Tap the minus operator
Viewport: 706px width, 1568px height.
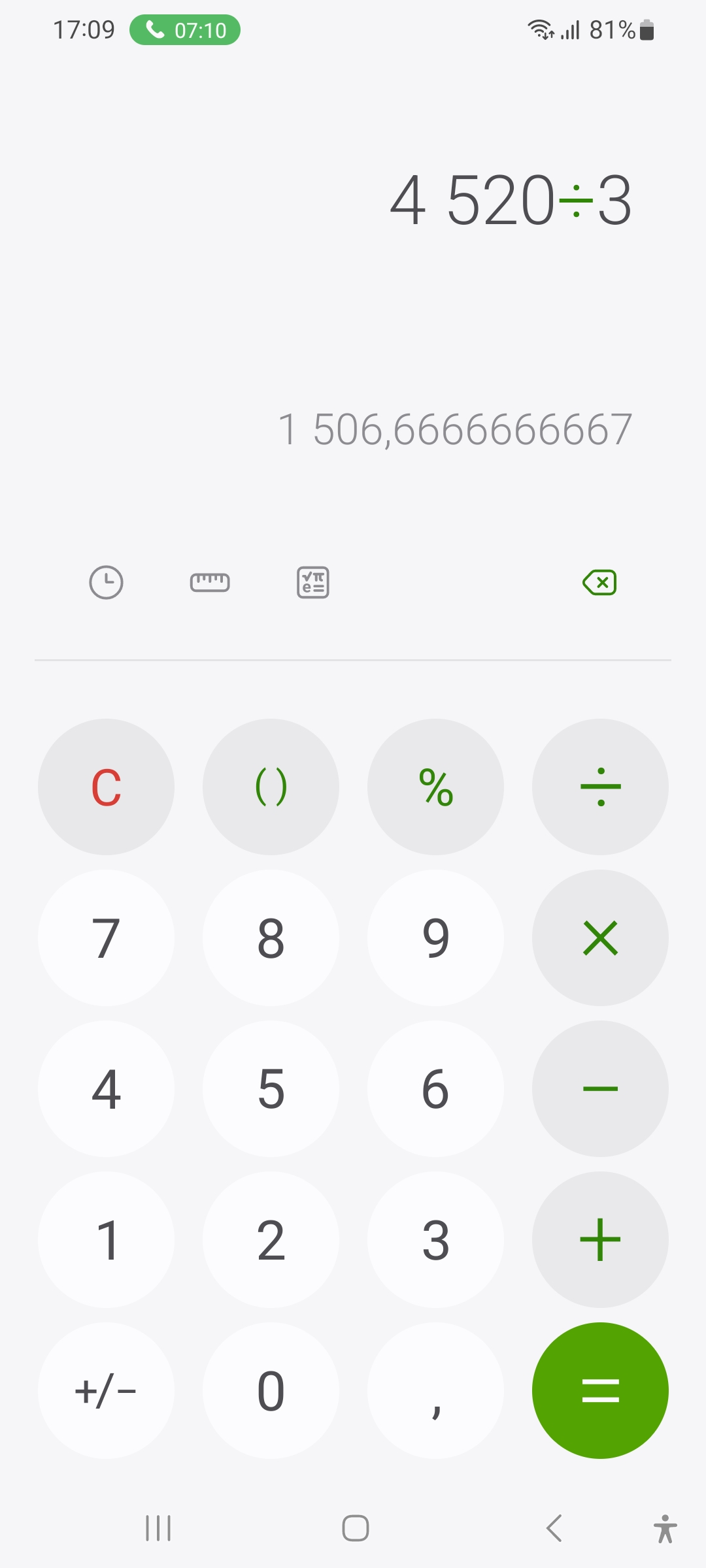600,1088
